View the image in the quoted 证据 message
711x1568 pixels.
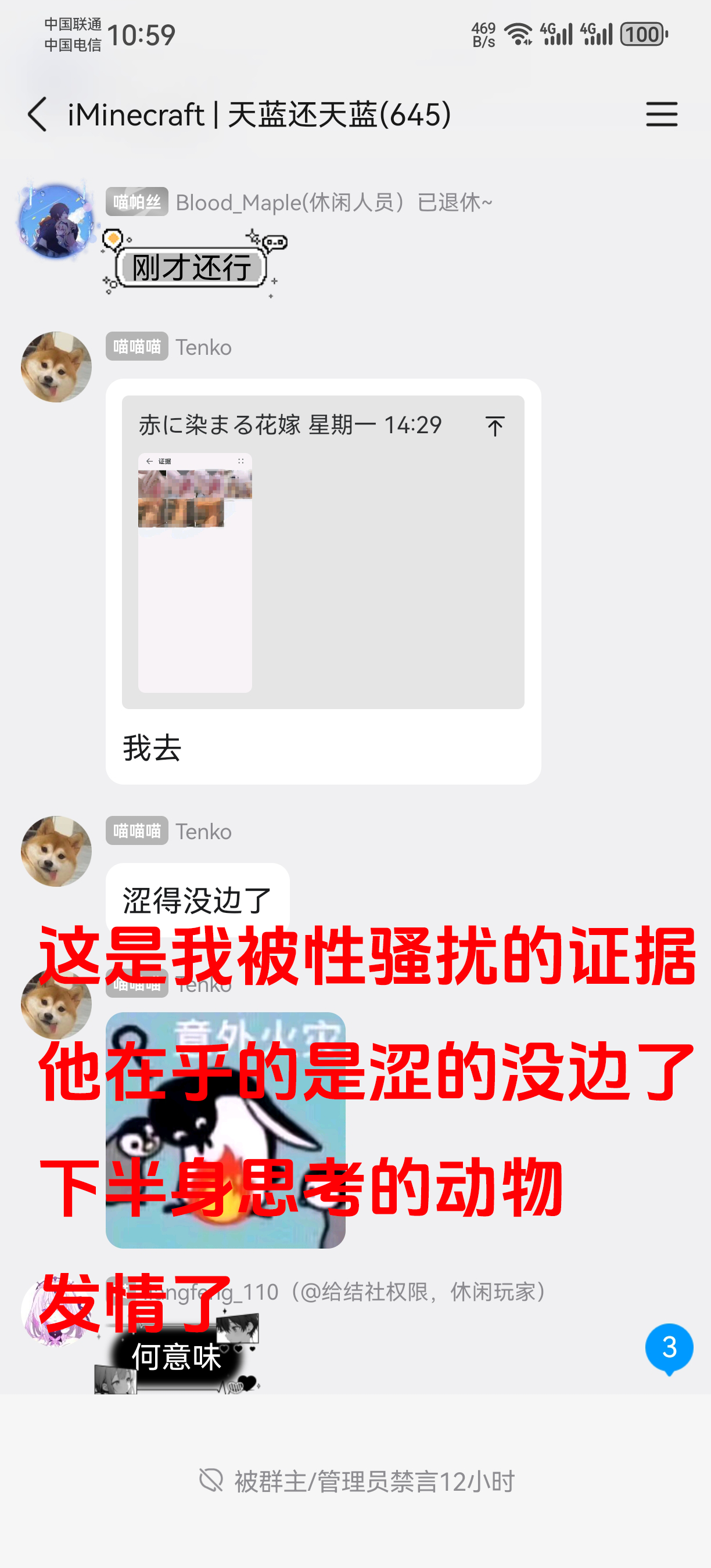195,572
